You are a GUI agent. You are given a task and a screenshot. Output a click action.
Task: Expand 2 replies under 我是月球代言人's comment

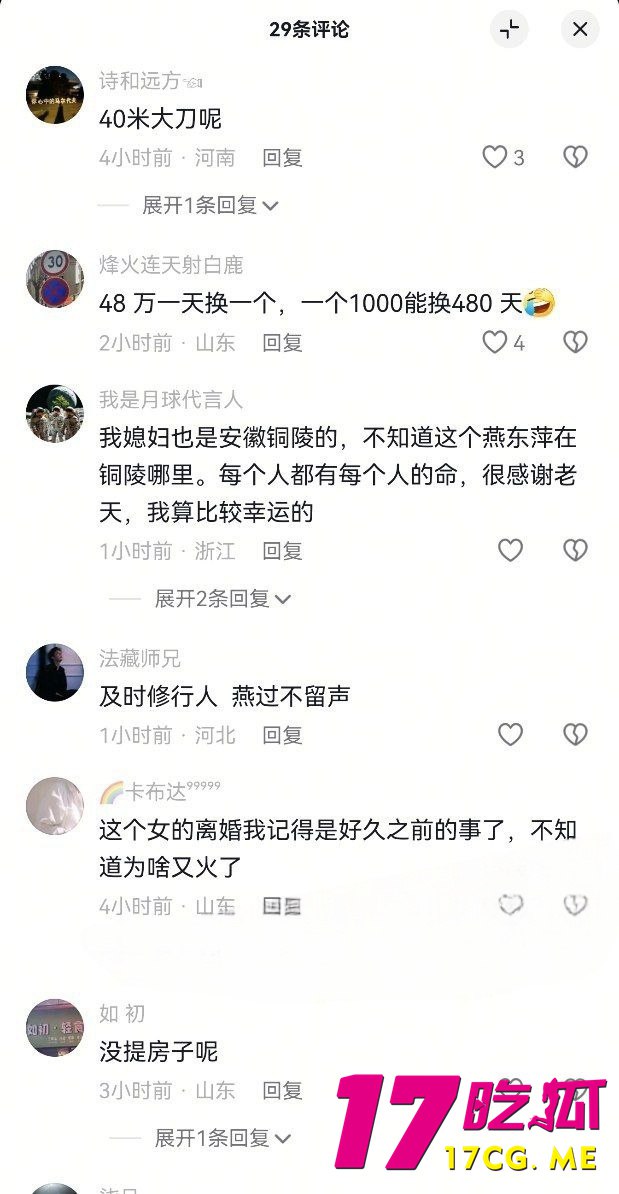222,598
